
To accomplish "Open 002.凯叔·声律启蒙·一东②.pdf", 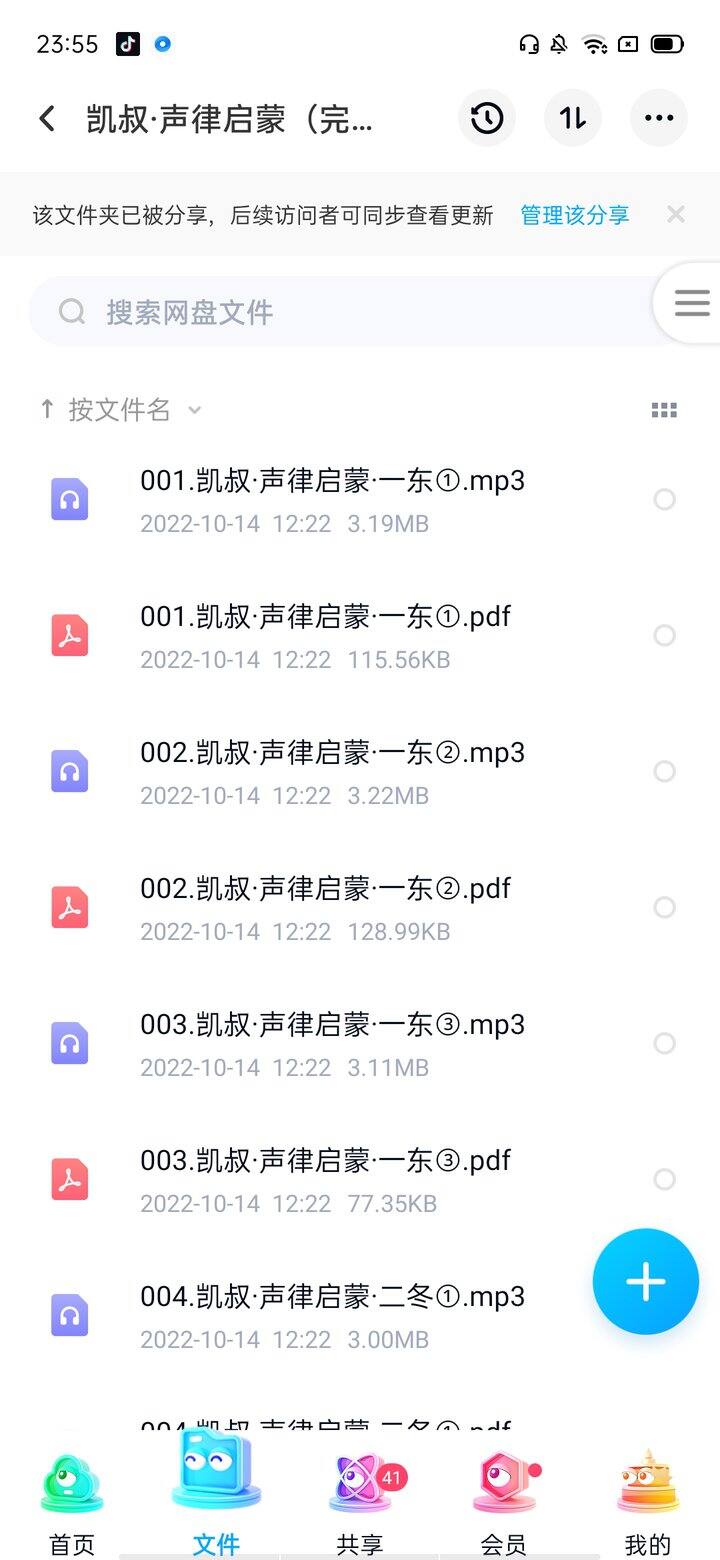I will point(360,908).
